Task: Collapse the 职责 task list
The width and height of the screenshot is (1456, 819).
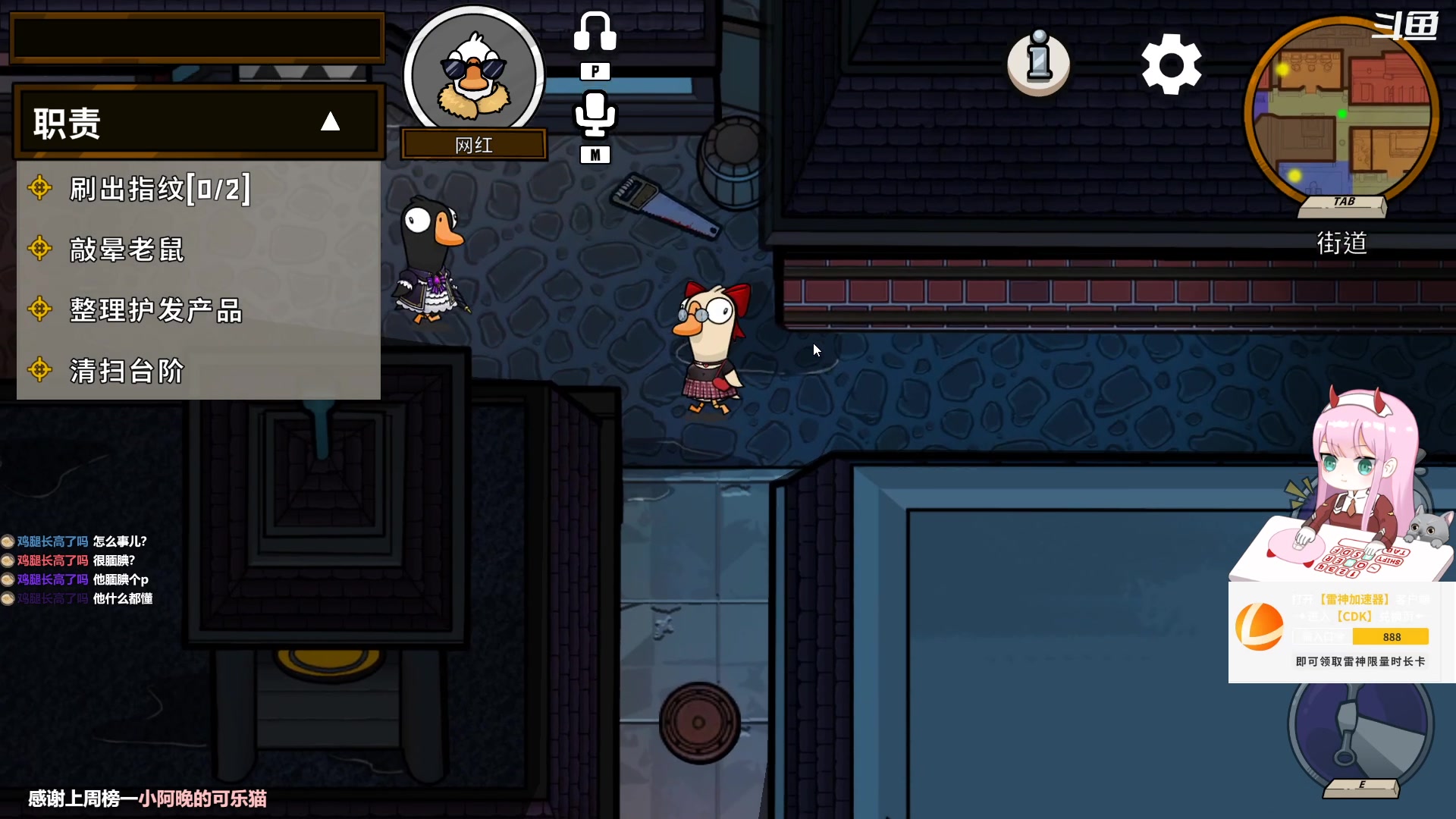Action: point(330,121)
